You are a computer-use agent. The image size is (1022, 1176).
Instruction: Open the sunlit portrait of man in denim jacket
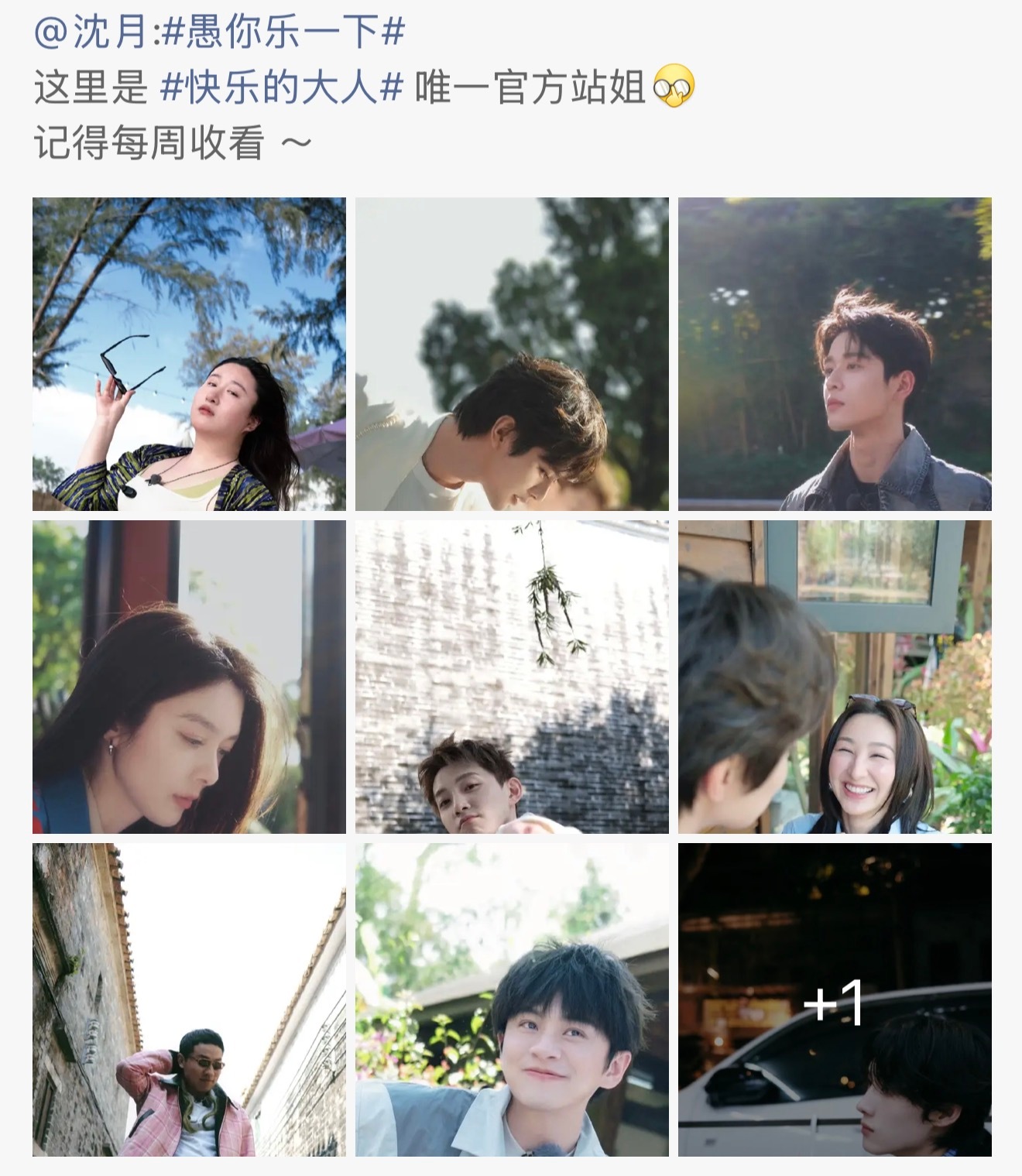click(834, 354)
